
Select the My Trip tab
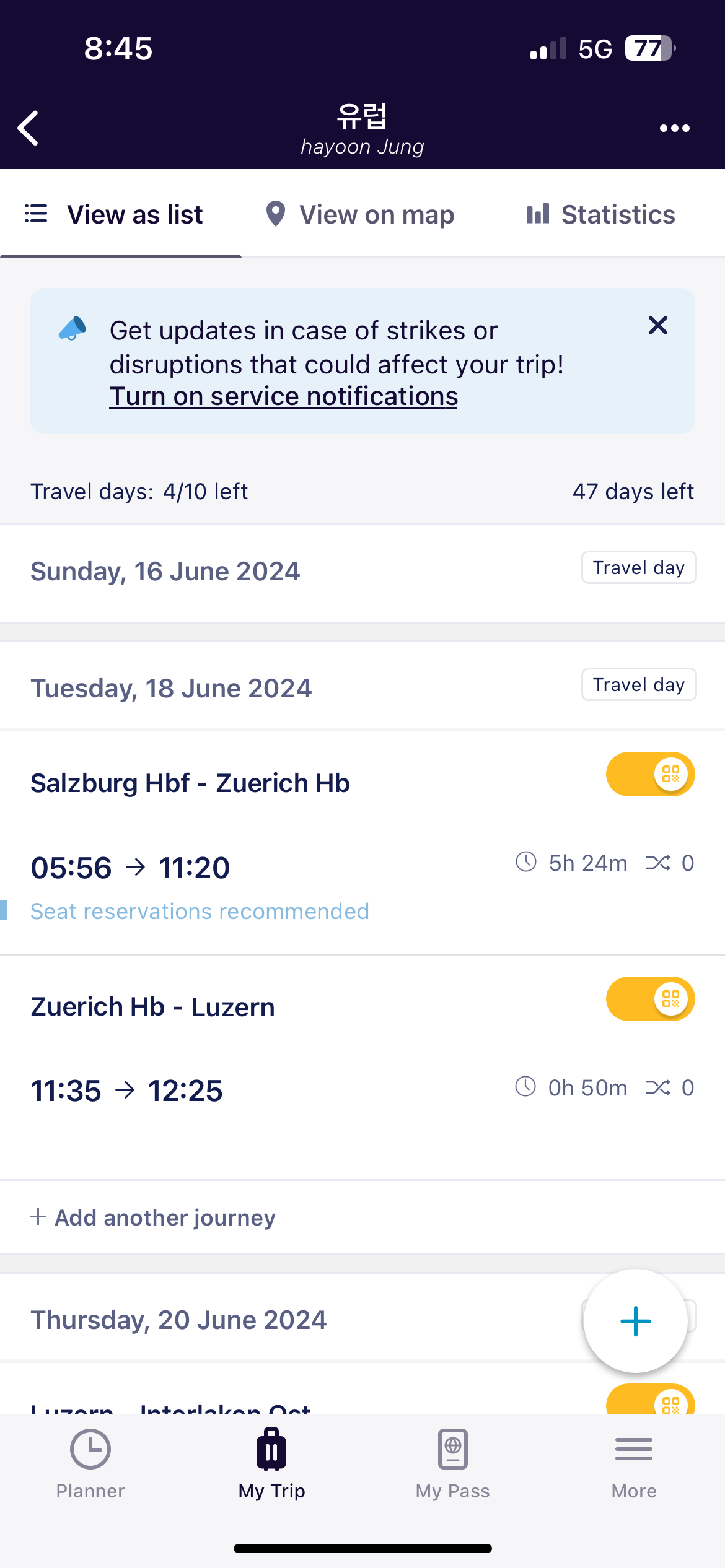tap(271, 1464)
